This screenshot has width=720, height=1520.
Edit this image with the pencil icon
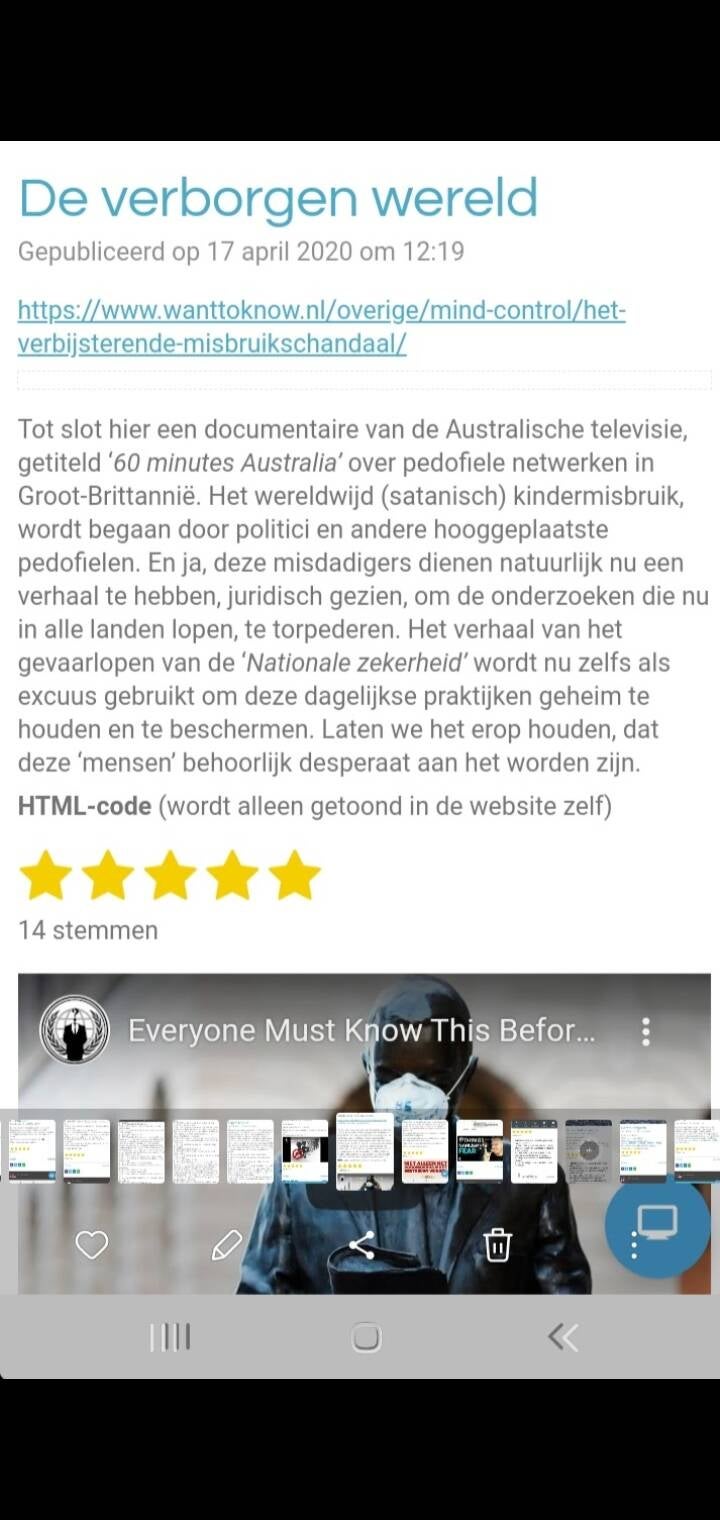point(227,1245)
